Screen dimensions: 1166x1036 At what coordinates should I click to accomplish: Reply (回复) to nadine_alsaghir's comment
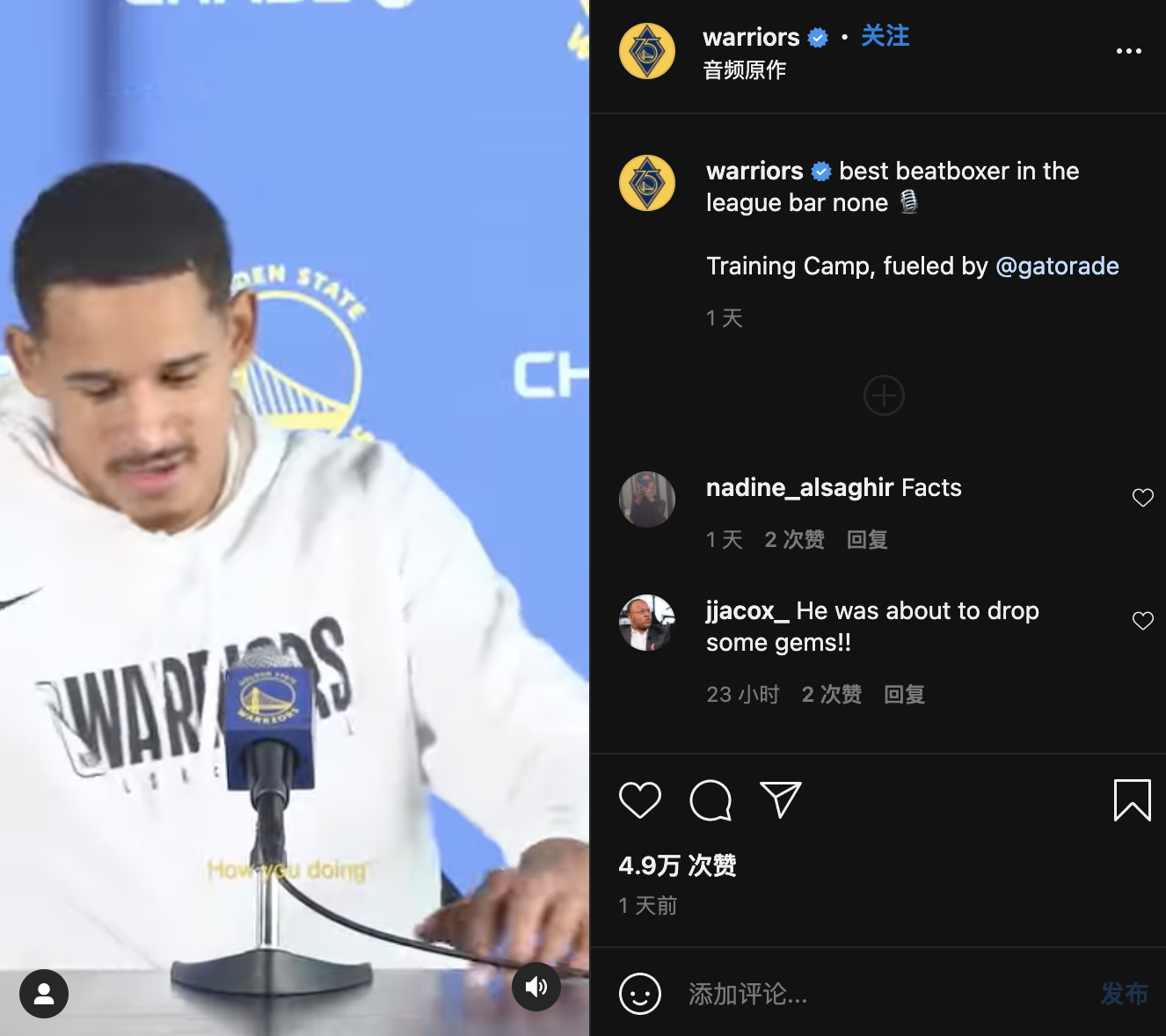tap(867, 539)
